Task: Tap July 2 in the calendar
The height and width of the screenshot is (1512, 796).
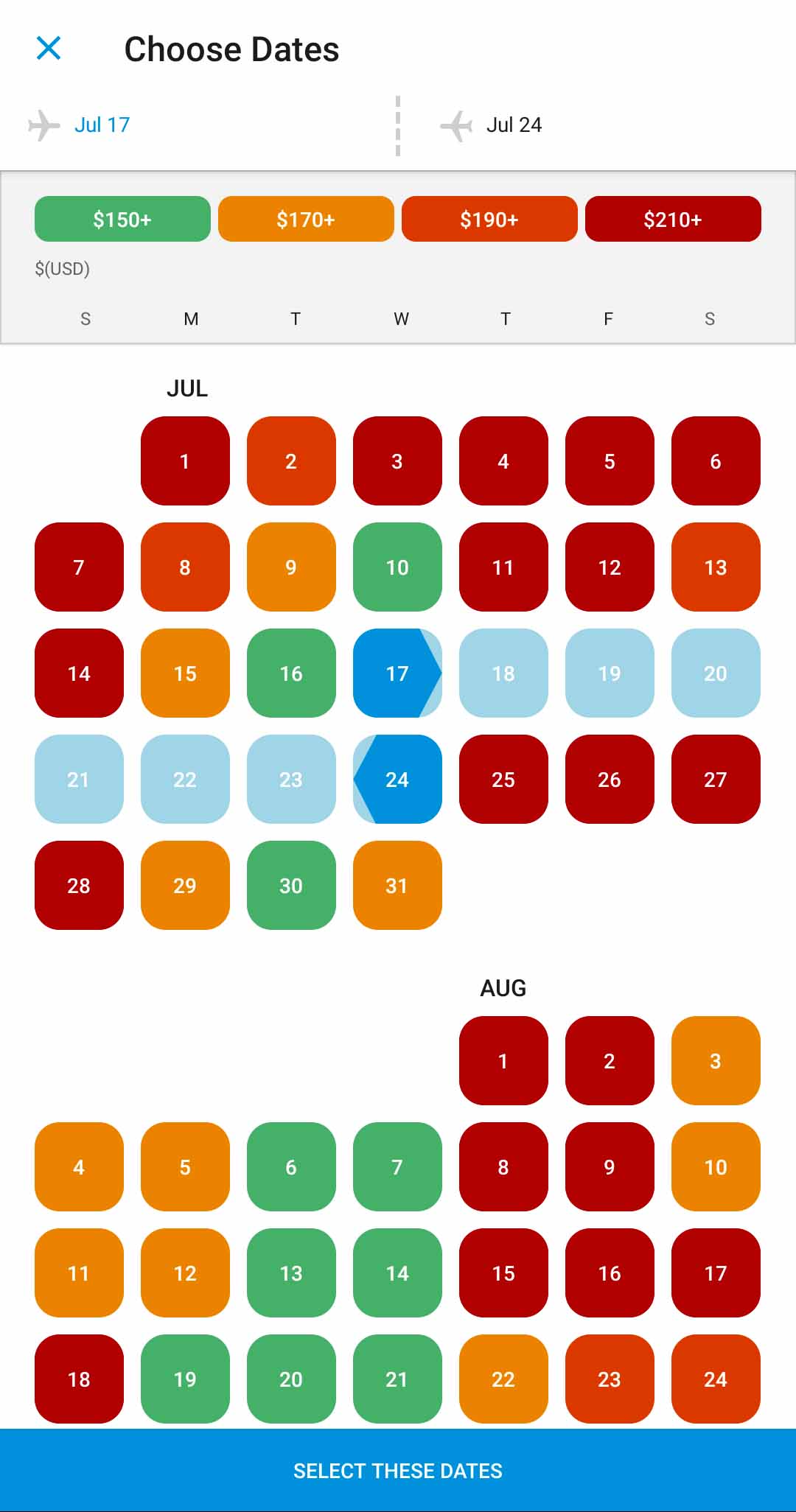Action: coord(291,461)
